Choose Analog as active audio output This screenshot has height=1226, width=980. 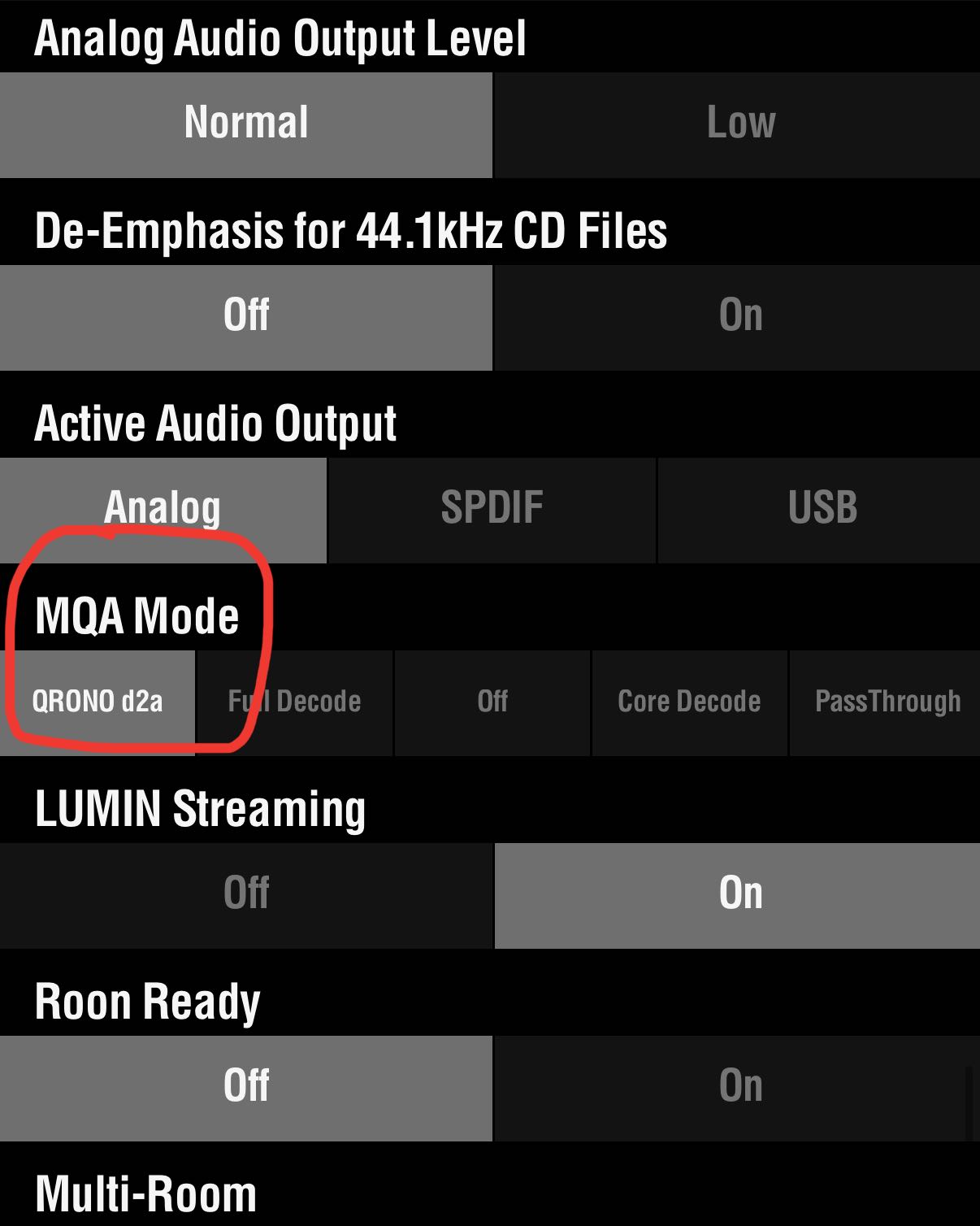point(163,510)
